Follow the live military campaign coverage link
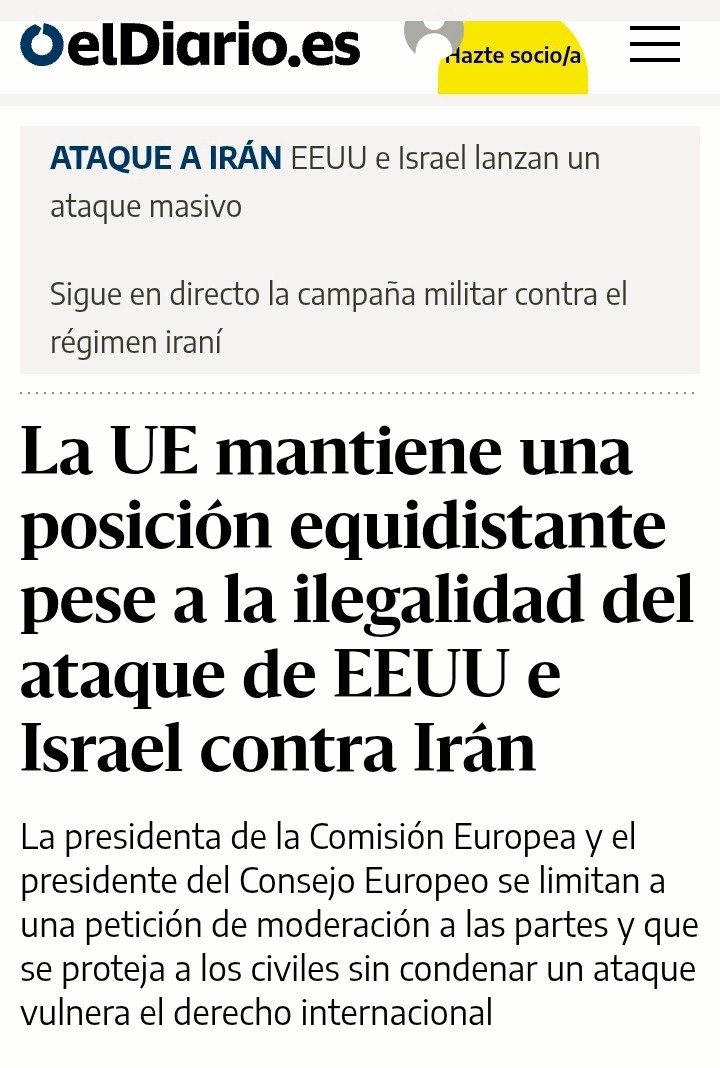 [338, 318]
